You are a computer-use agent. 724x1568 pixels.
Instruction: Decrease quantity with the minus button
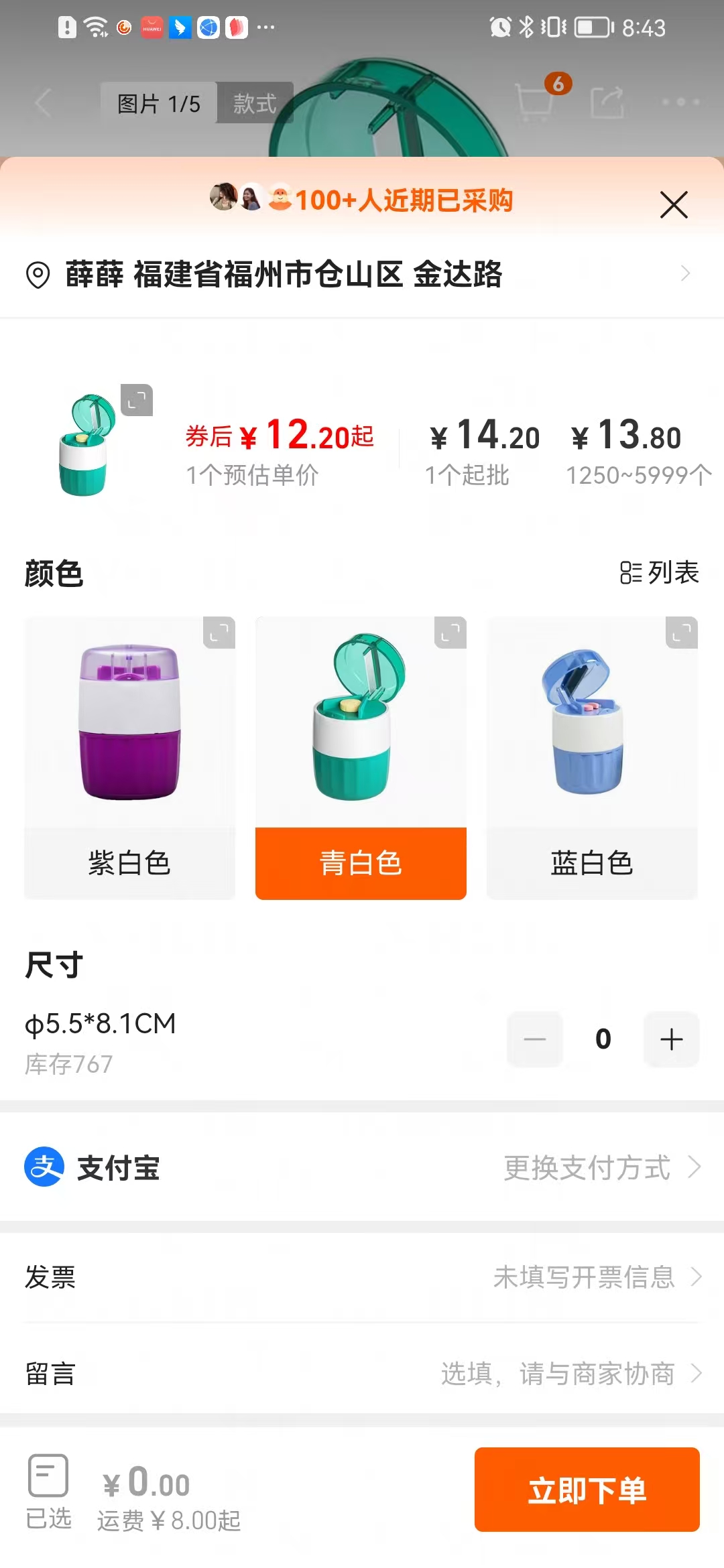point(535,1039)
